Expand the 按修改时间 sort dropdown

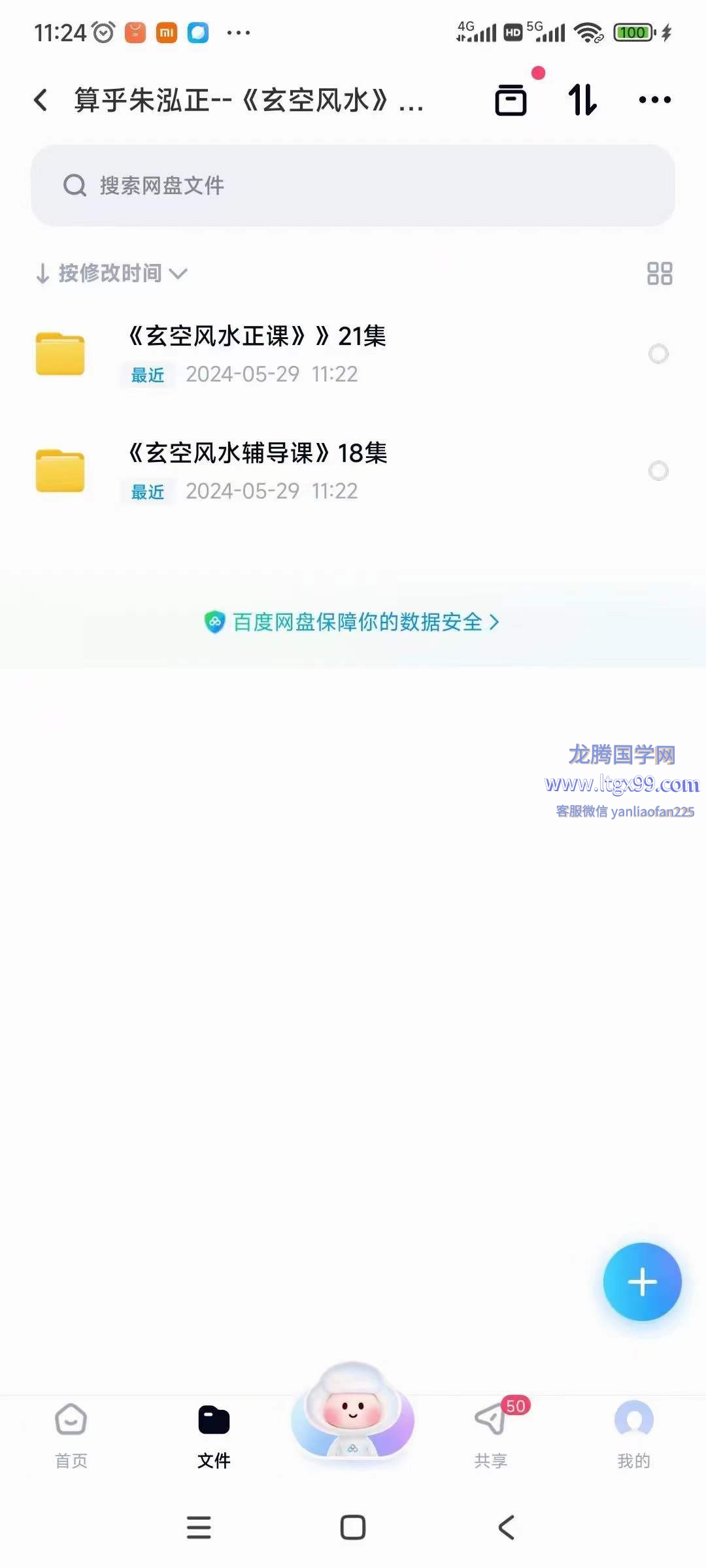(x=111, y=273)
